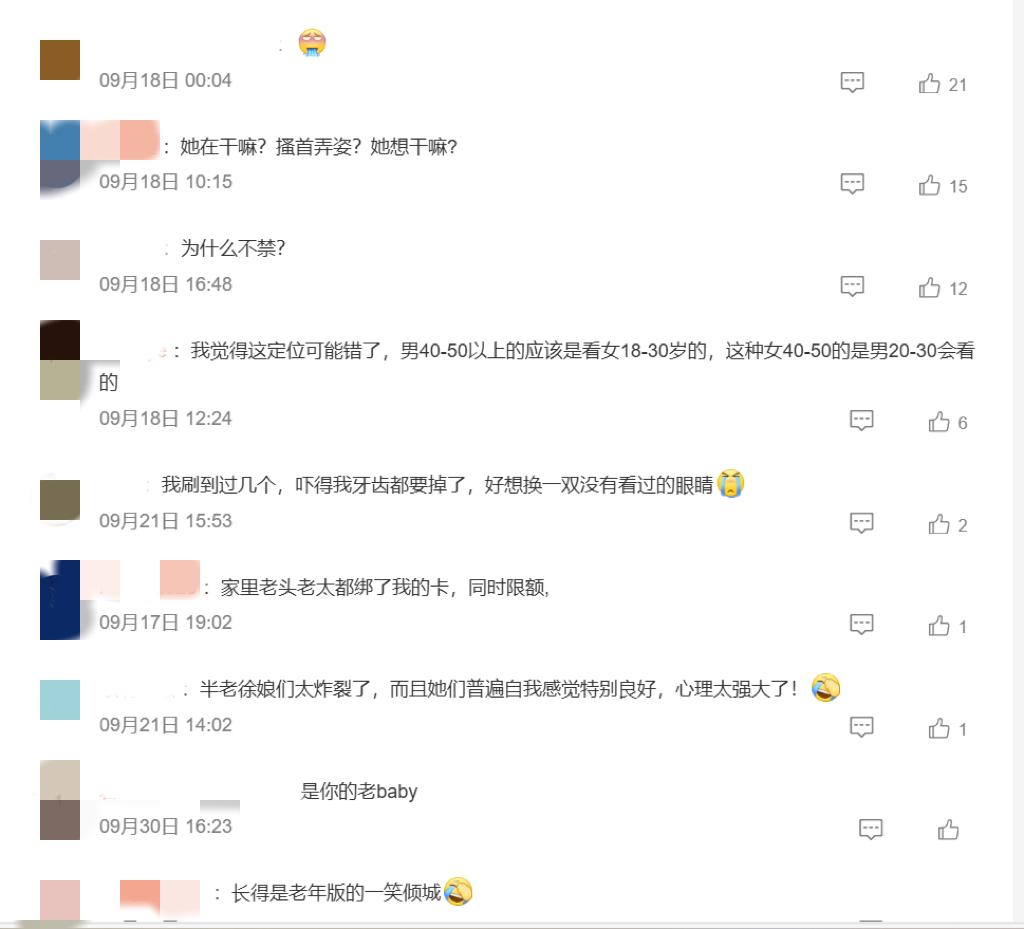Like the comment '我刷到过几个'
Viewport: 1024px width, 929px height.
(939, 524)
